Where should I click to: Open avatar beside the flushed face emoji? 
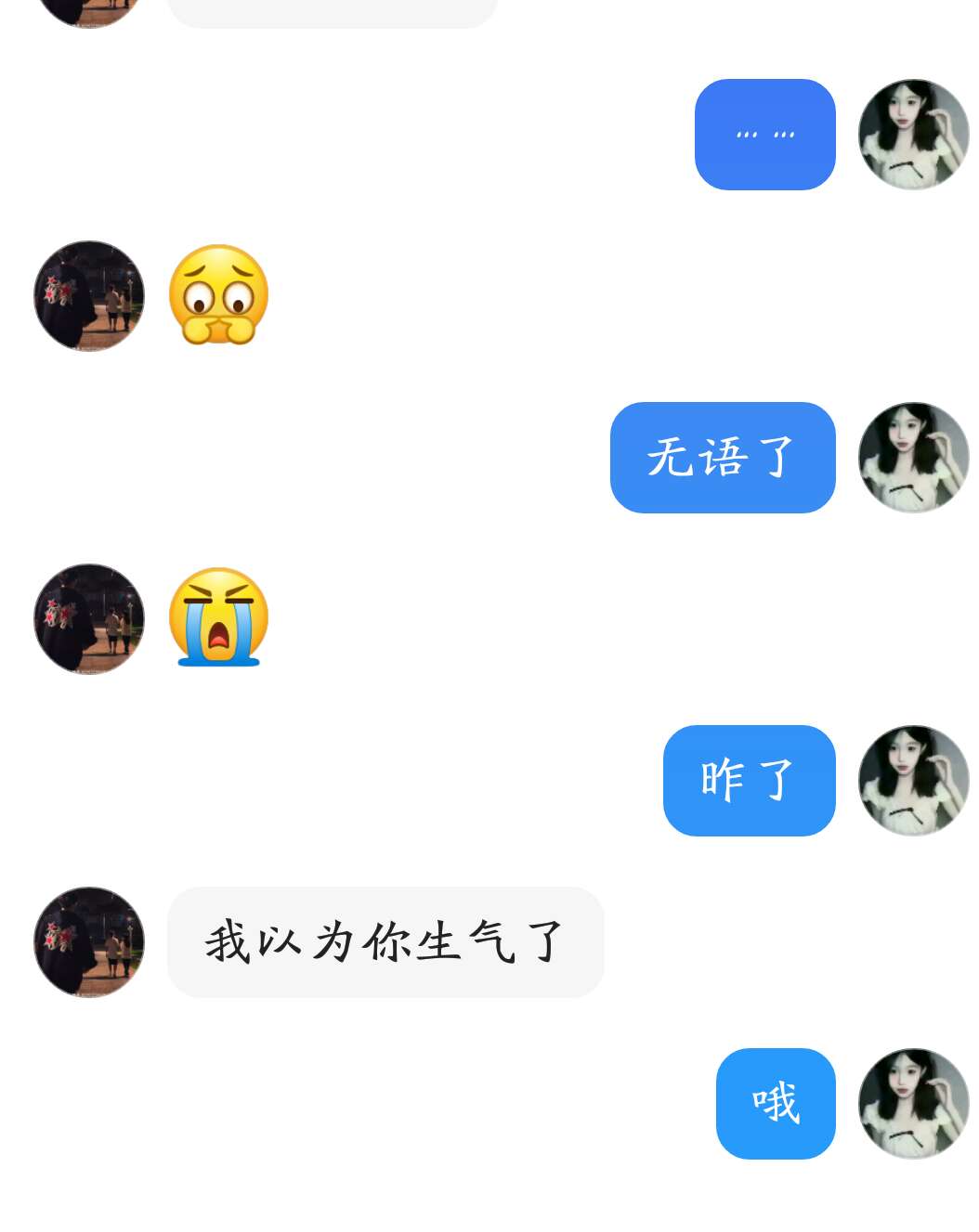[x=89, y=296]
